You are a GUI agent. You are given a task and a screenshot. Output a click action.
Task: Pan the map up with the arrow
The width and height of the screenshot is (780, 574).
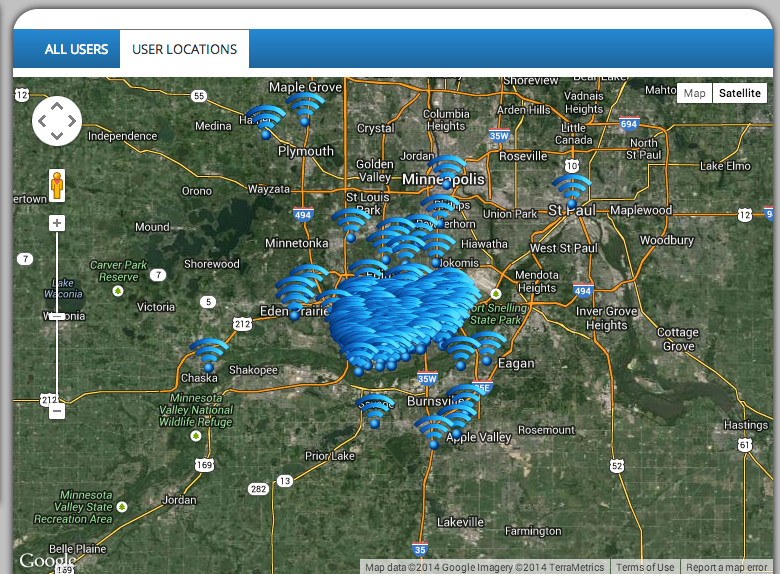click(x=57, y=106)
